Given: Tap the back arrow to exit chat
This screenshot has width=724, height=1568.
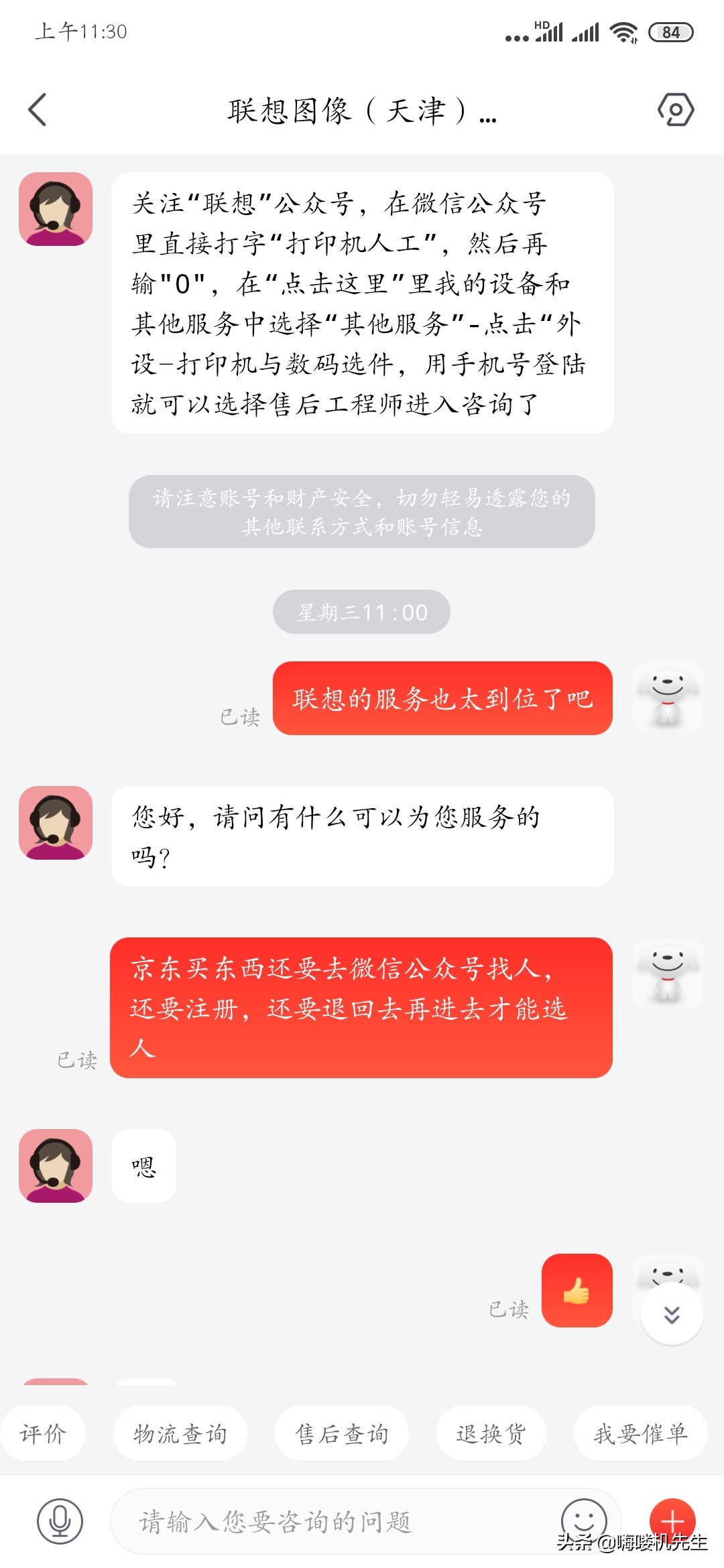Looking at the screenshot, I should pyautogui.click(x=38, y=109).
